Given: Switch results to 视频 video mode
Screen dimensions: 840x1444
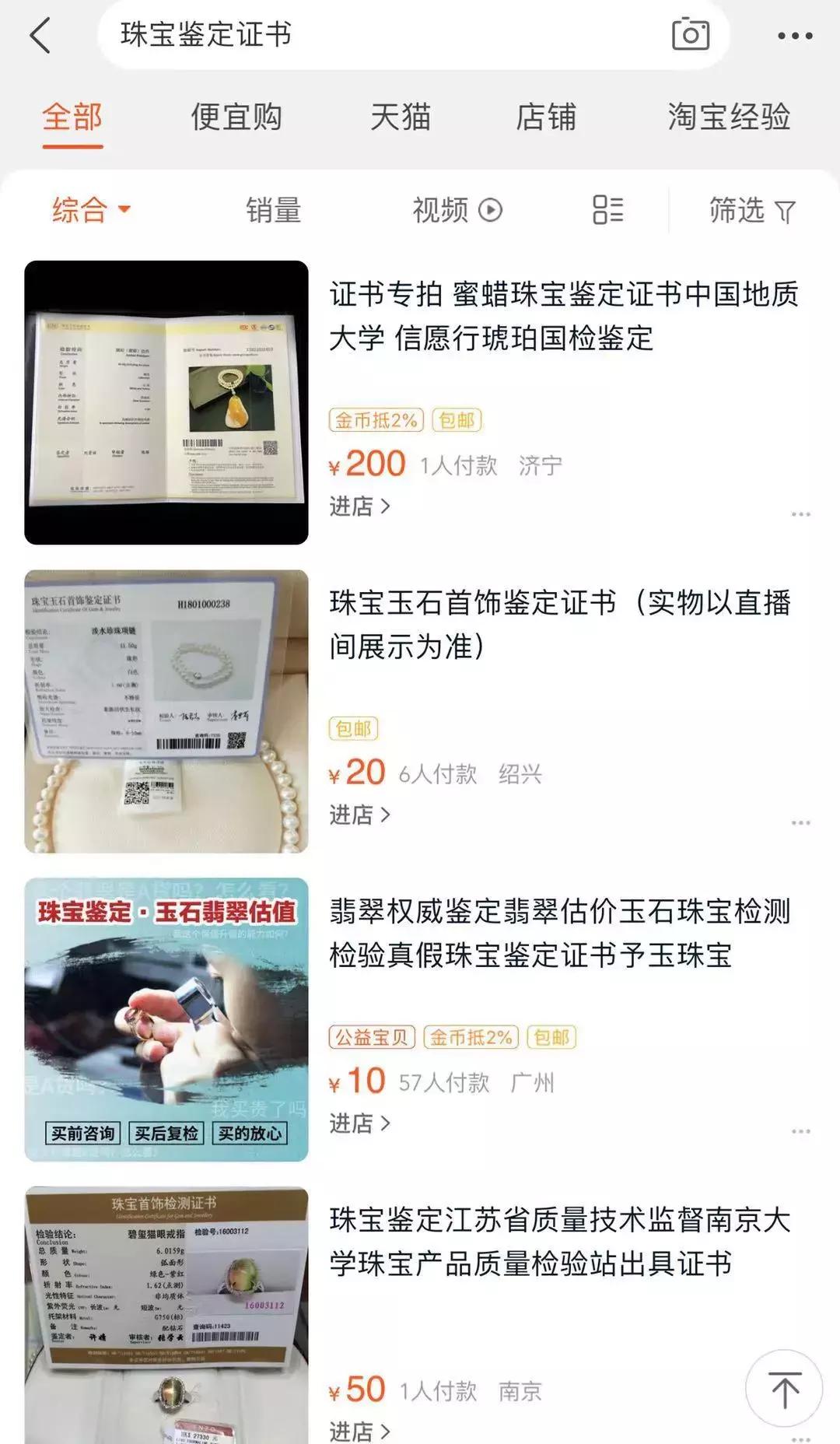Looking at the screenshot, I should [x=458, y=209].
